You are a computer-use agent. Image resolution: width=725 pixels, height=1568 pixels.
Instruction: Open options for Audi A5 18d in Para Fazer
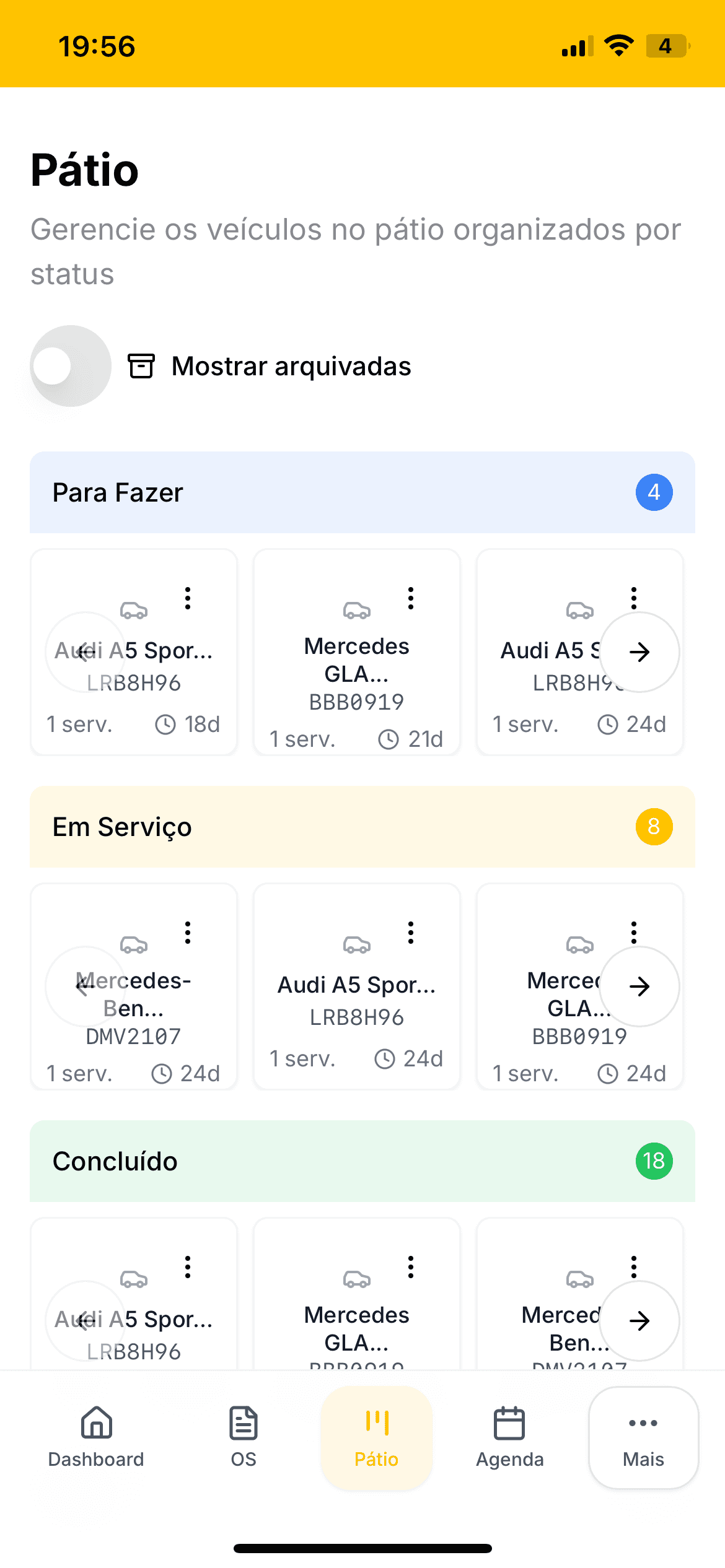coord(187,598)
